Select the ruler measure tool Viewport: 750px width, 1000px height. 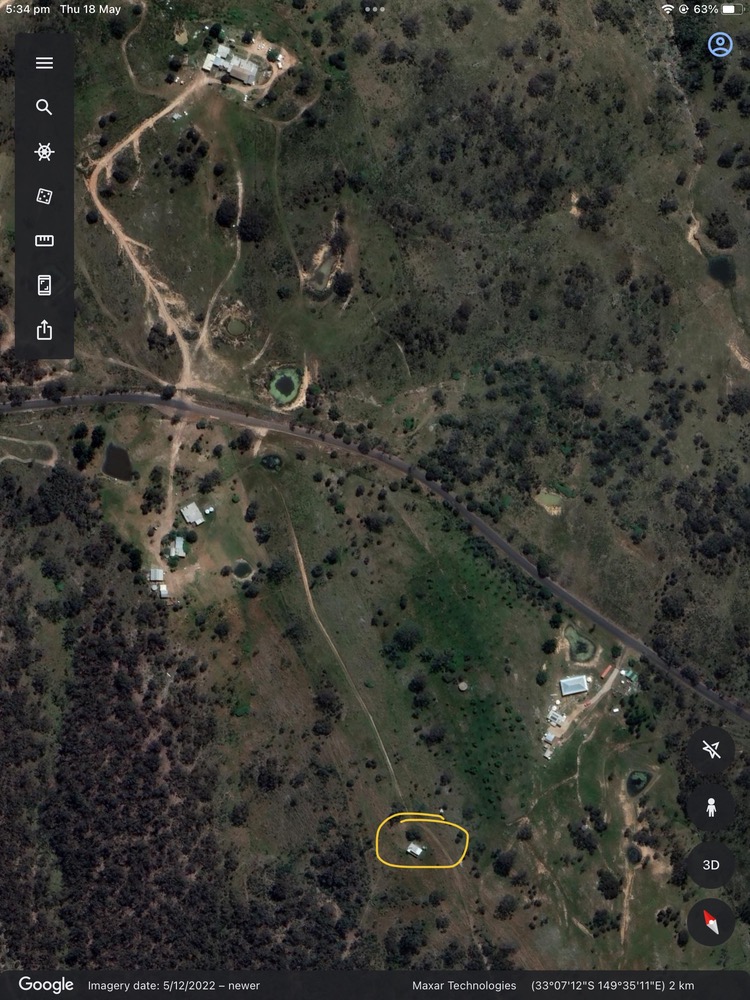pos(44,240)
